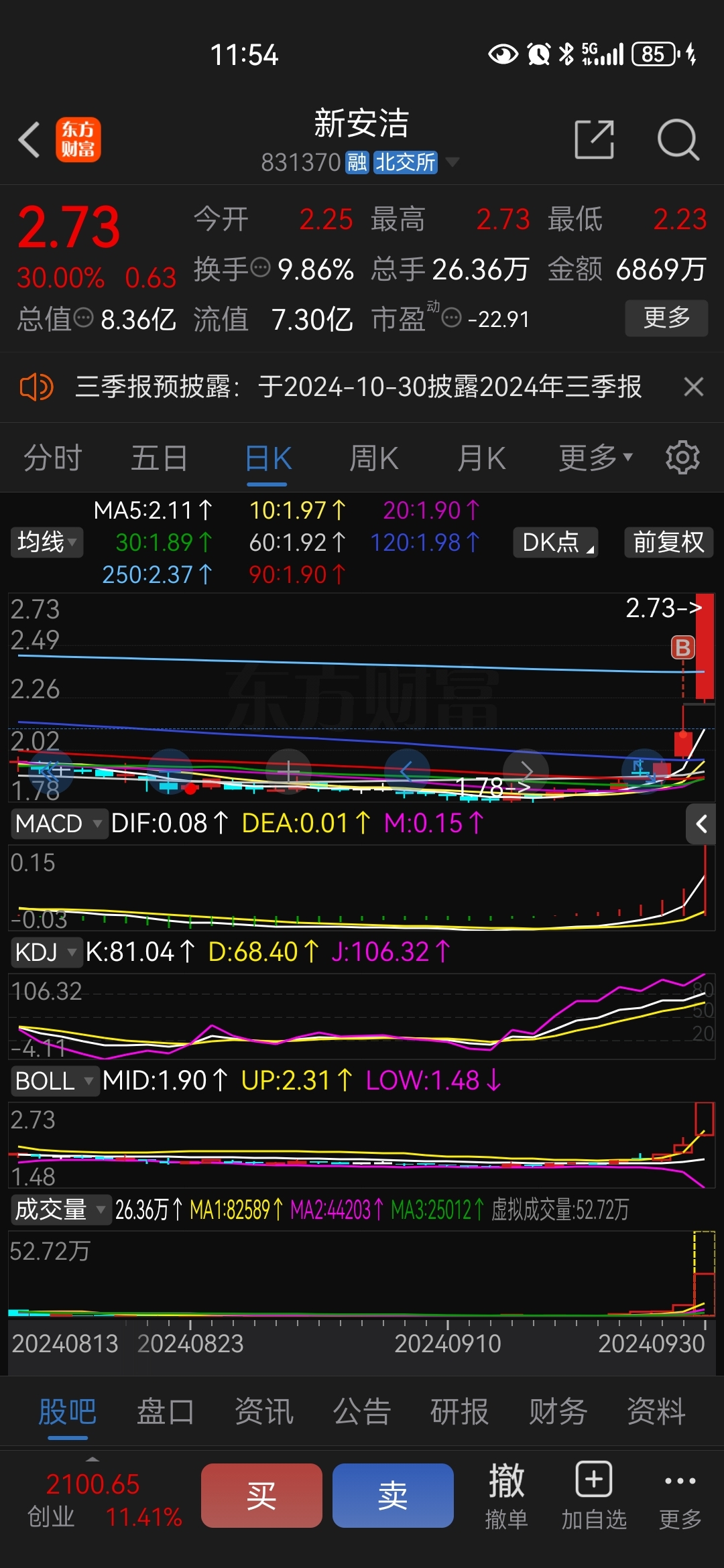This screenshot has width=724, height=1568.
Task: Tap the red 买 buy button
Action: pos(261,1495)
